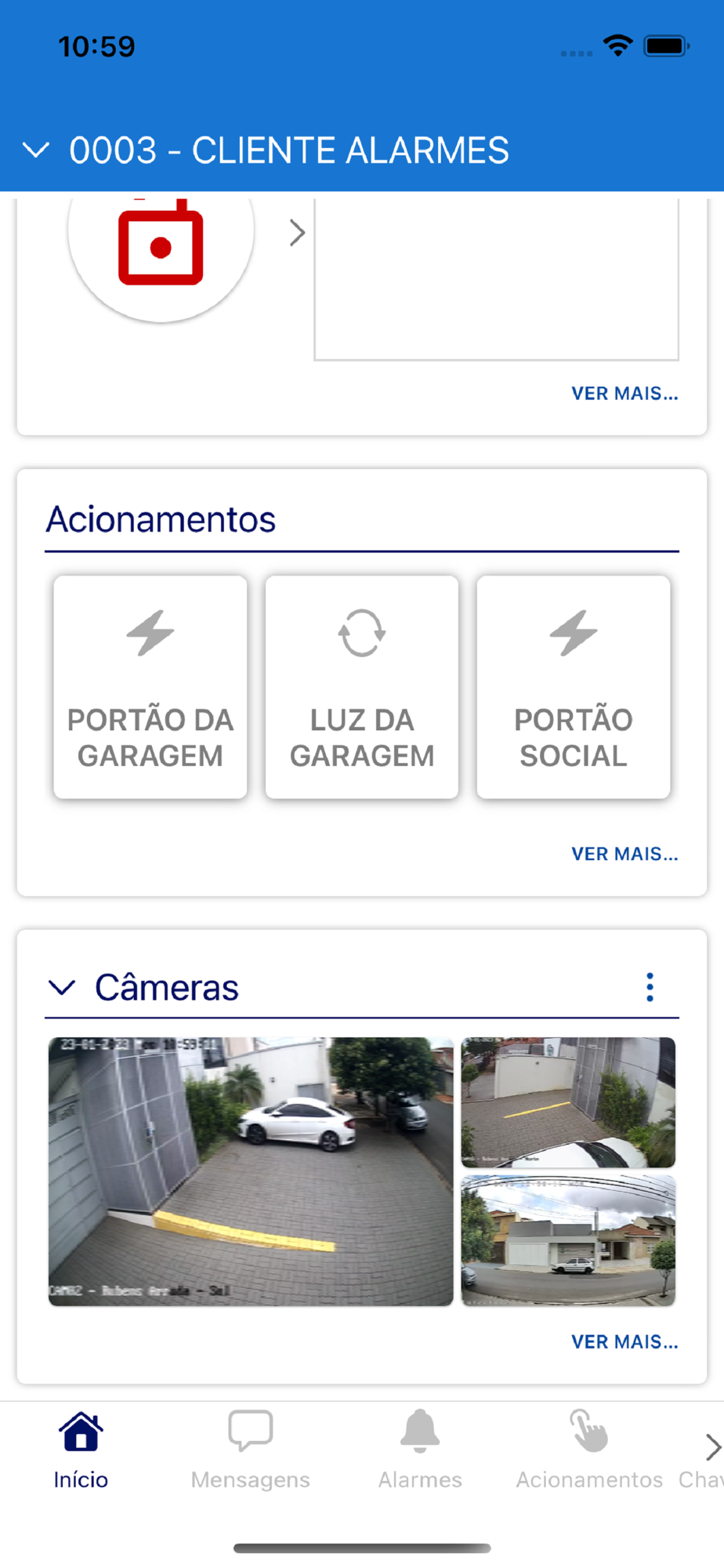The width and height of the screenshot is (724, 1568).
Task: Open the camera feed showing the yellow line
Action: (568, 1102)
